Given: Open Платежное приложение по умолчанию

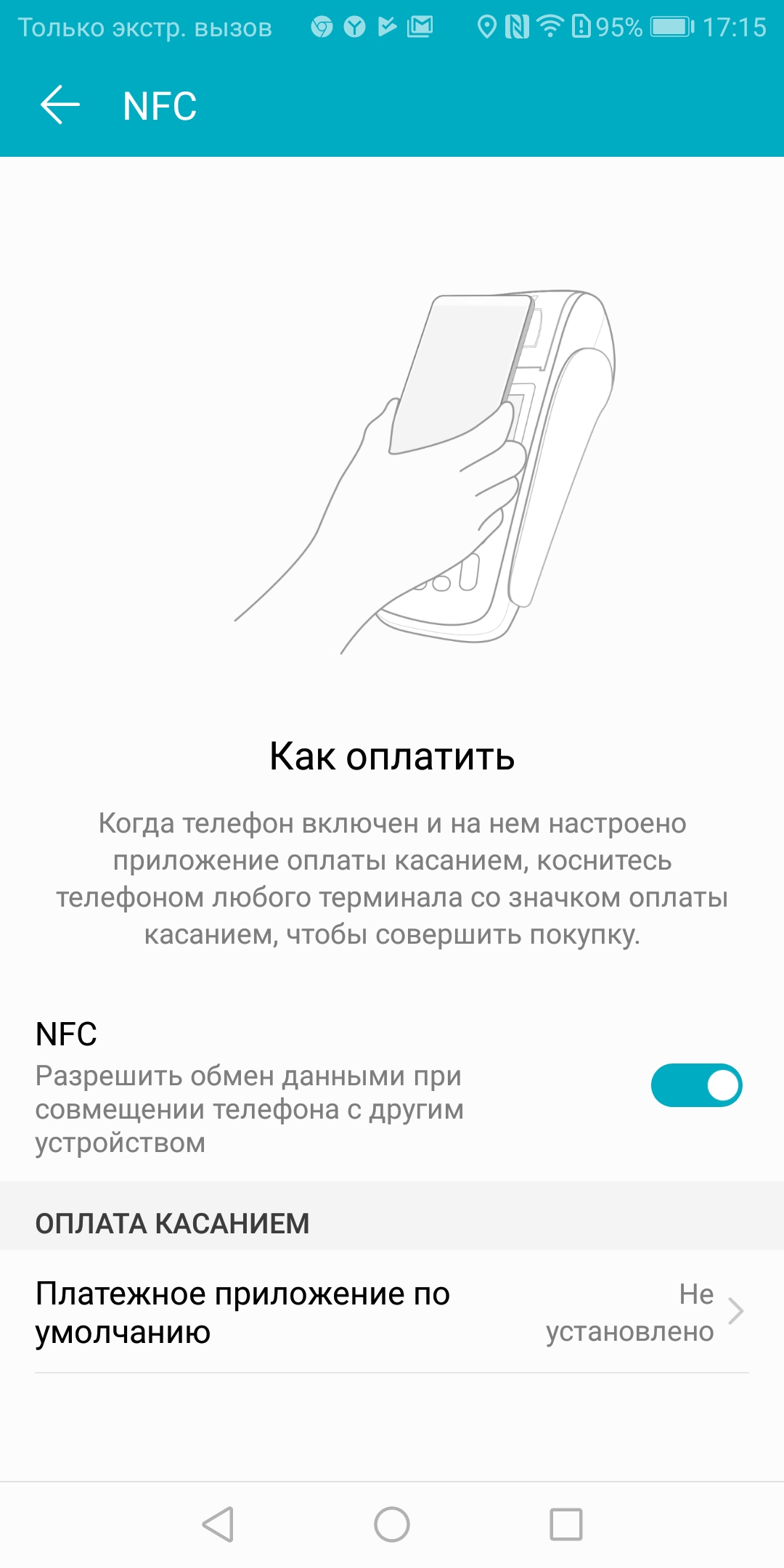Looking at the screenshot, I should click(x=392, y=1312).
